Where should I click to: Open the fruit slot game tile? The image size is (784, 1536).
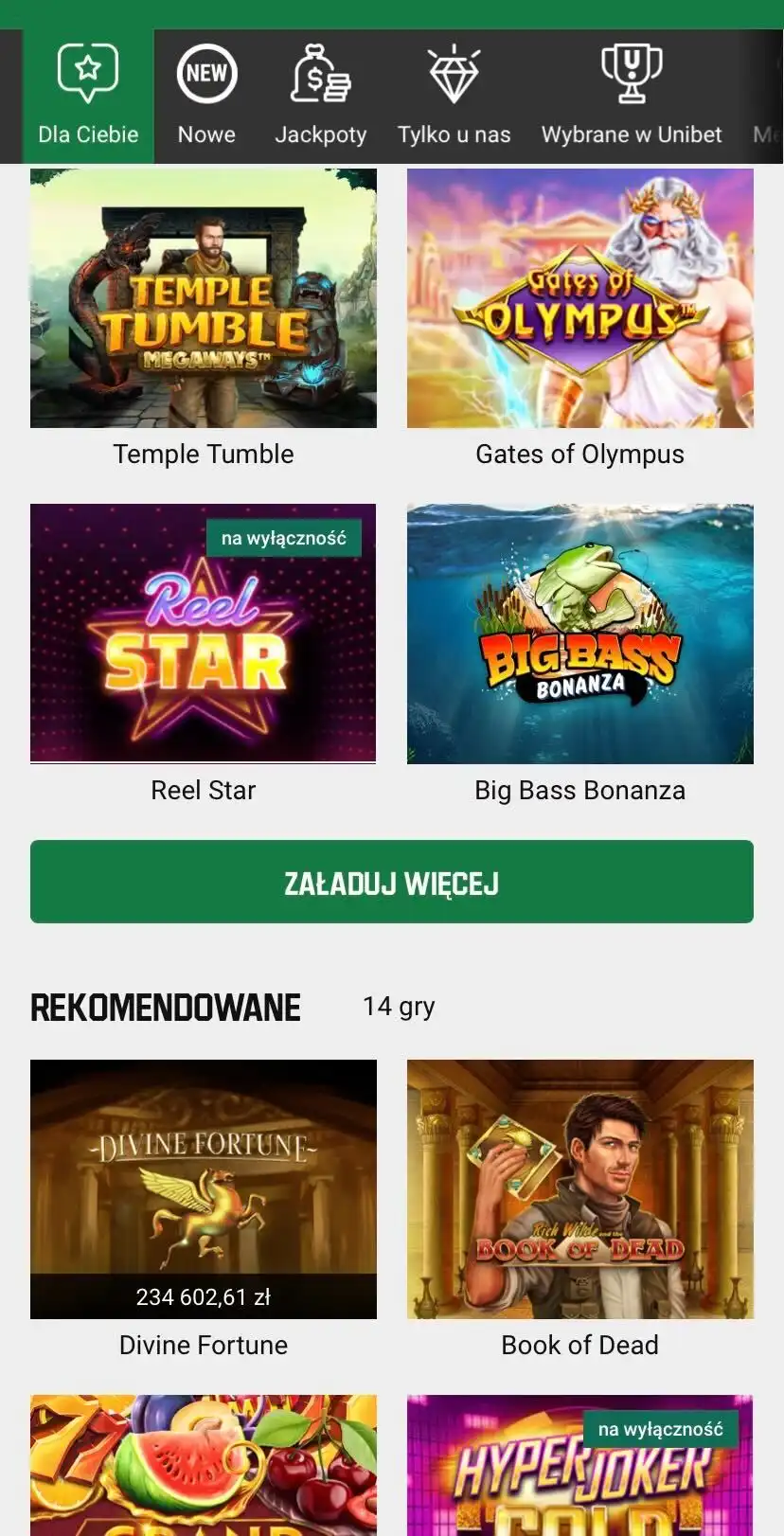click(204, 1468)
